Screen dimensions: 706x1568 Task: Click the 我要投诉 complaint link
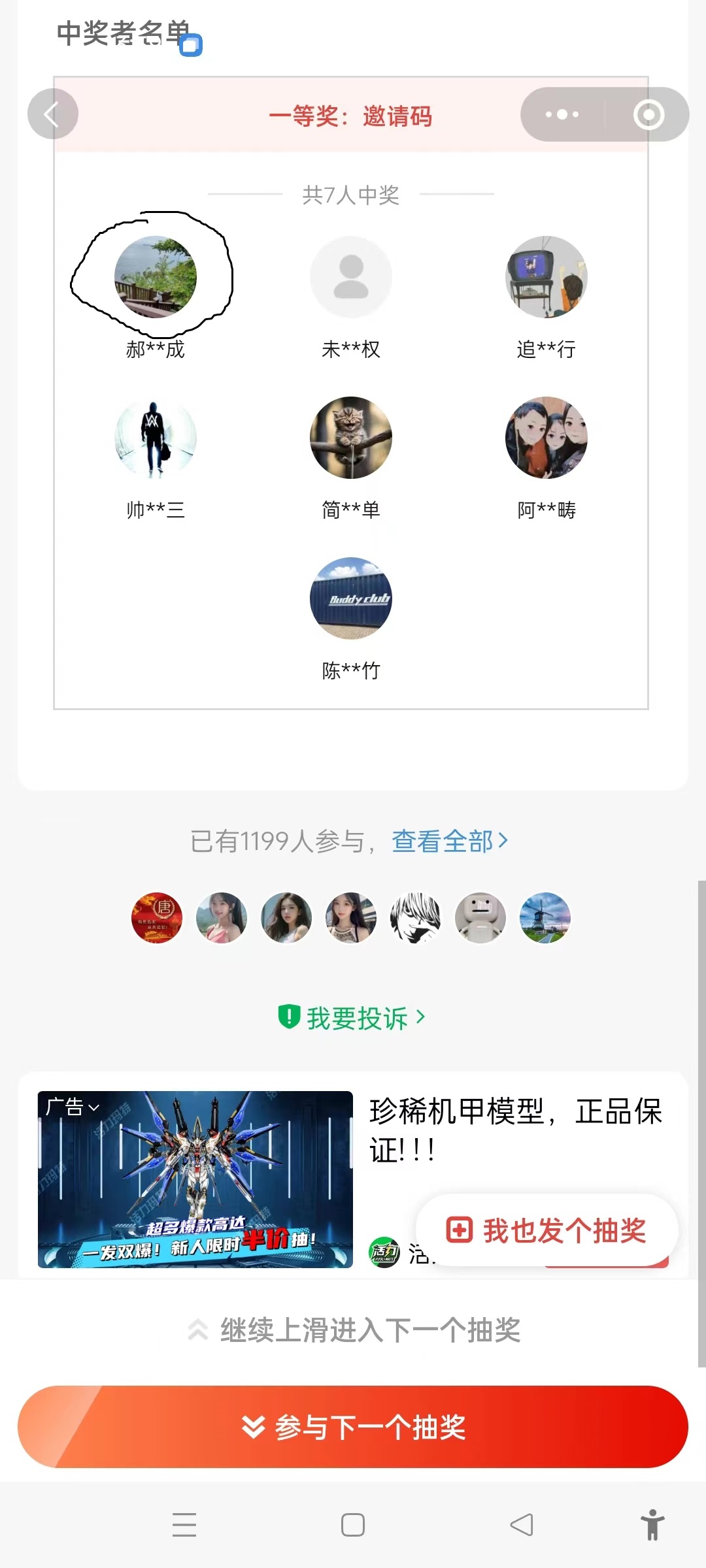click(x=358, y=1017)
